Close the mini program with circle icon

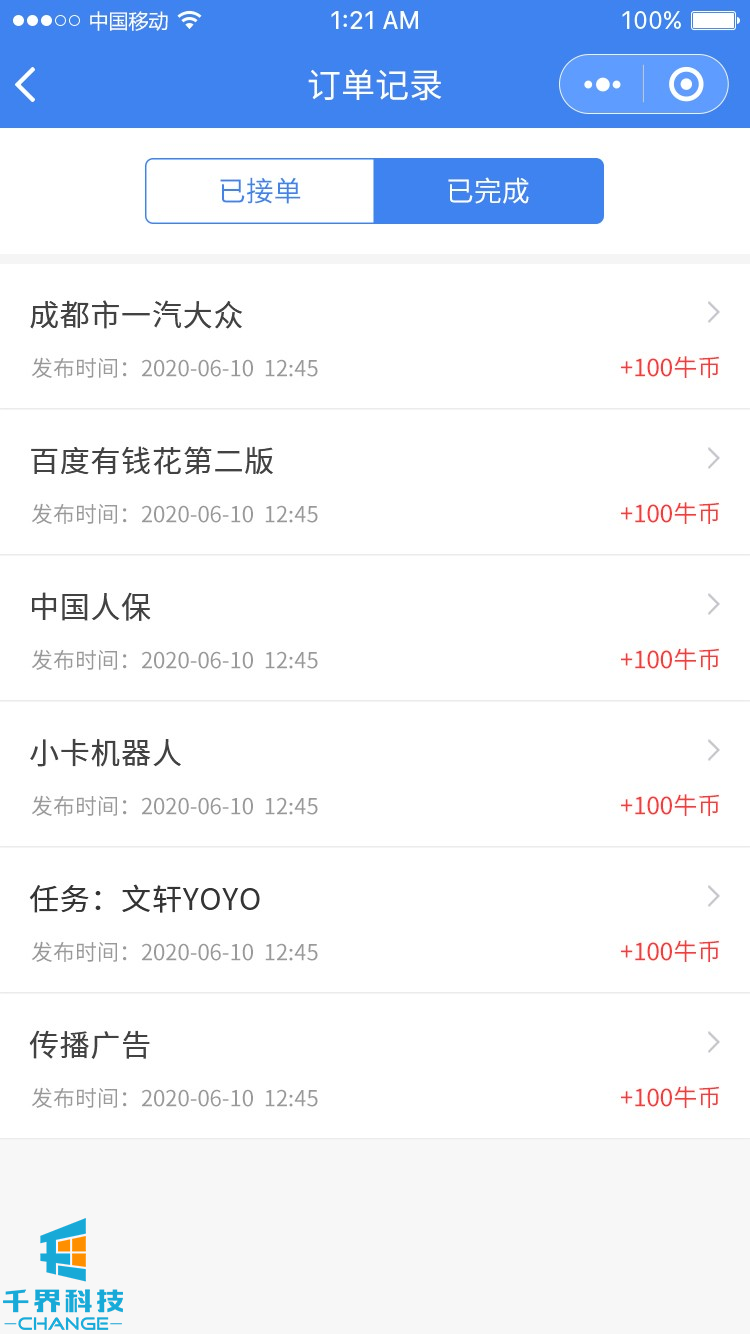685,85
